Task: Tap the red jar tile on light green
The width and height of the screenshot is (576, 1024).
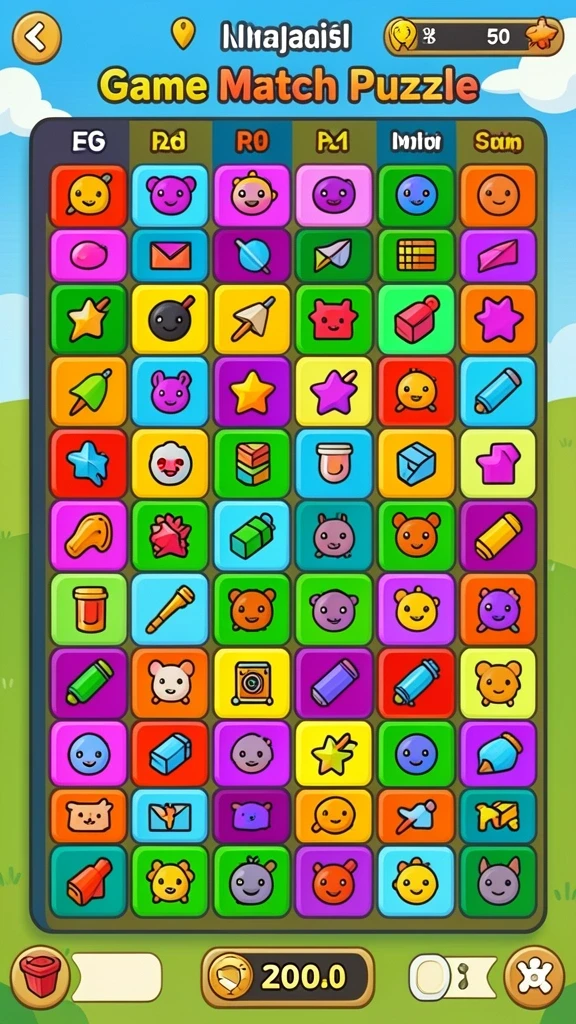Action: 89,609
